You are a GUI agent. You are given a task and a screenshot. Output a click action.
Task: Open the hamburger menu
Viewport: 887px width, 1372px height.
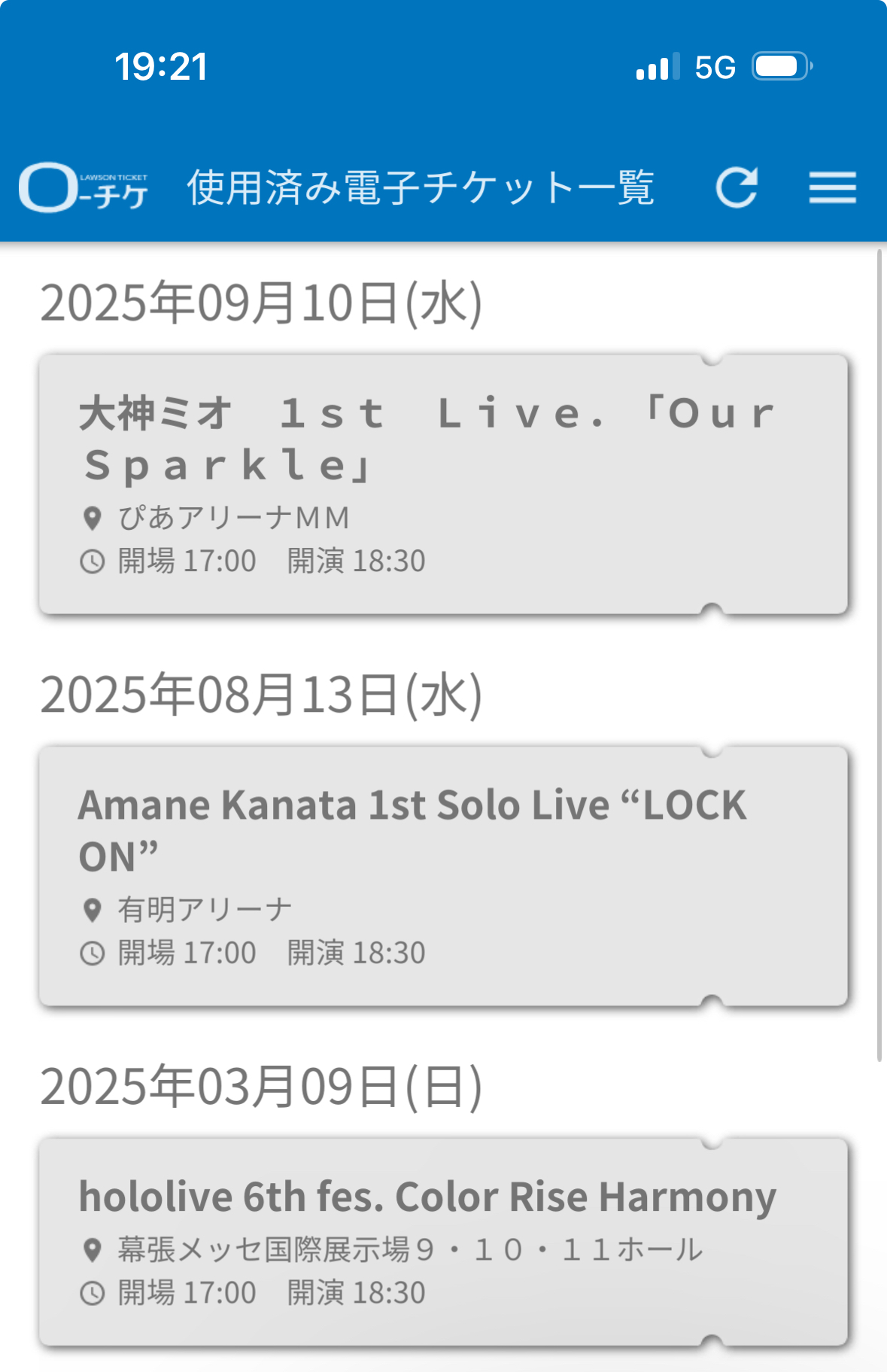click(x=832, y=187)
